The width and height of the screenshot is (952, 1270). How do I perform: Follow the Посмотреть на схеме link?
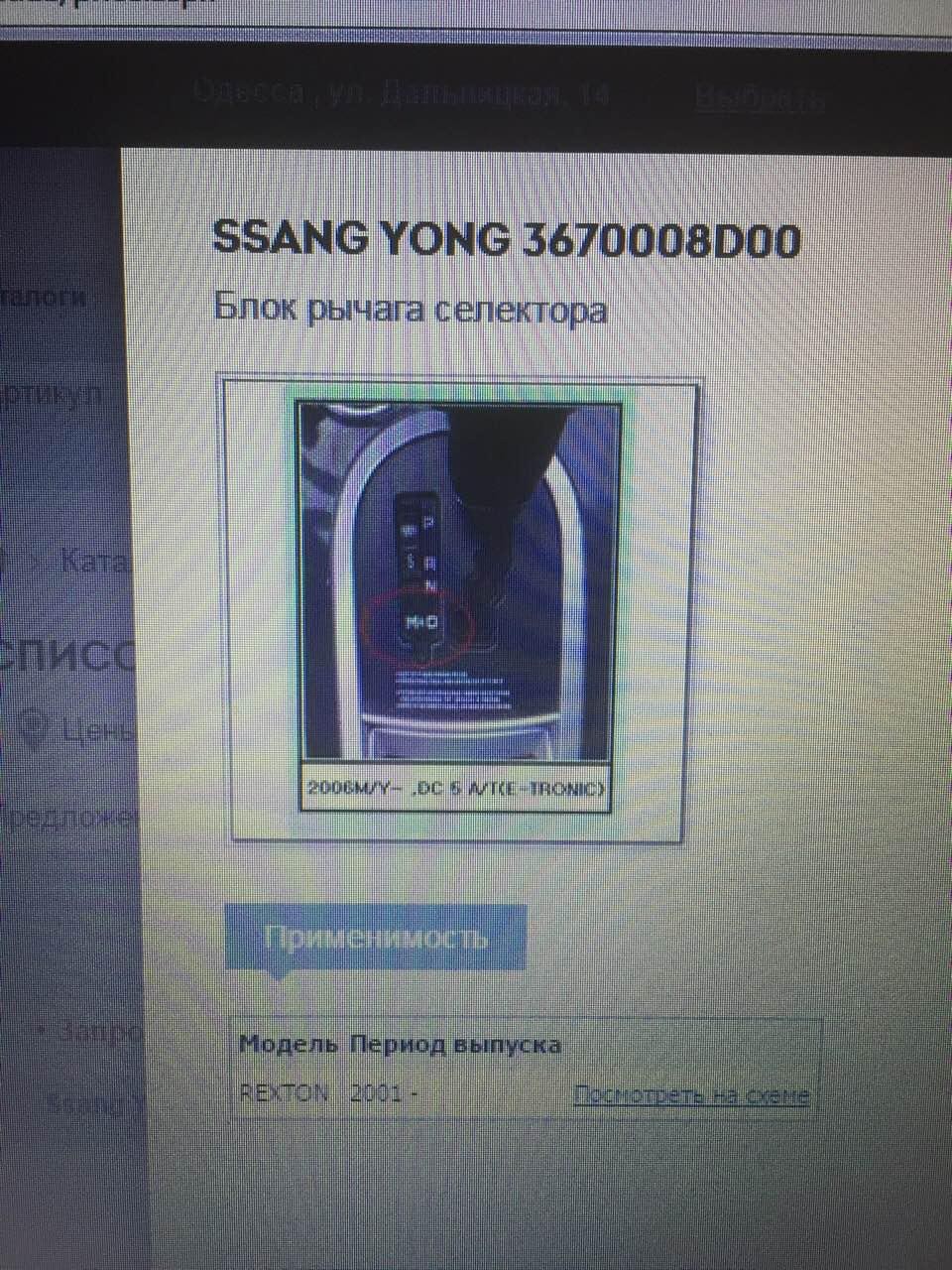coord(691,1095)
